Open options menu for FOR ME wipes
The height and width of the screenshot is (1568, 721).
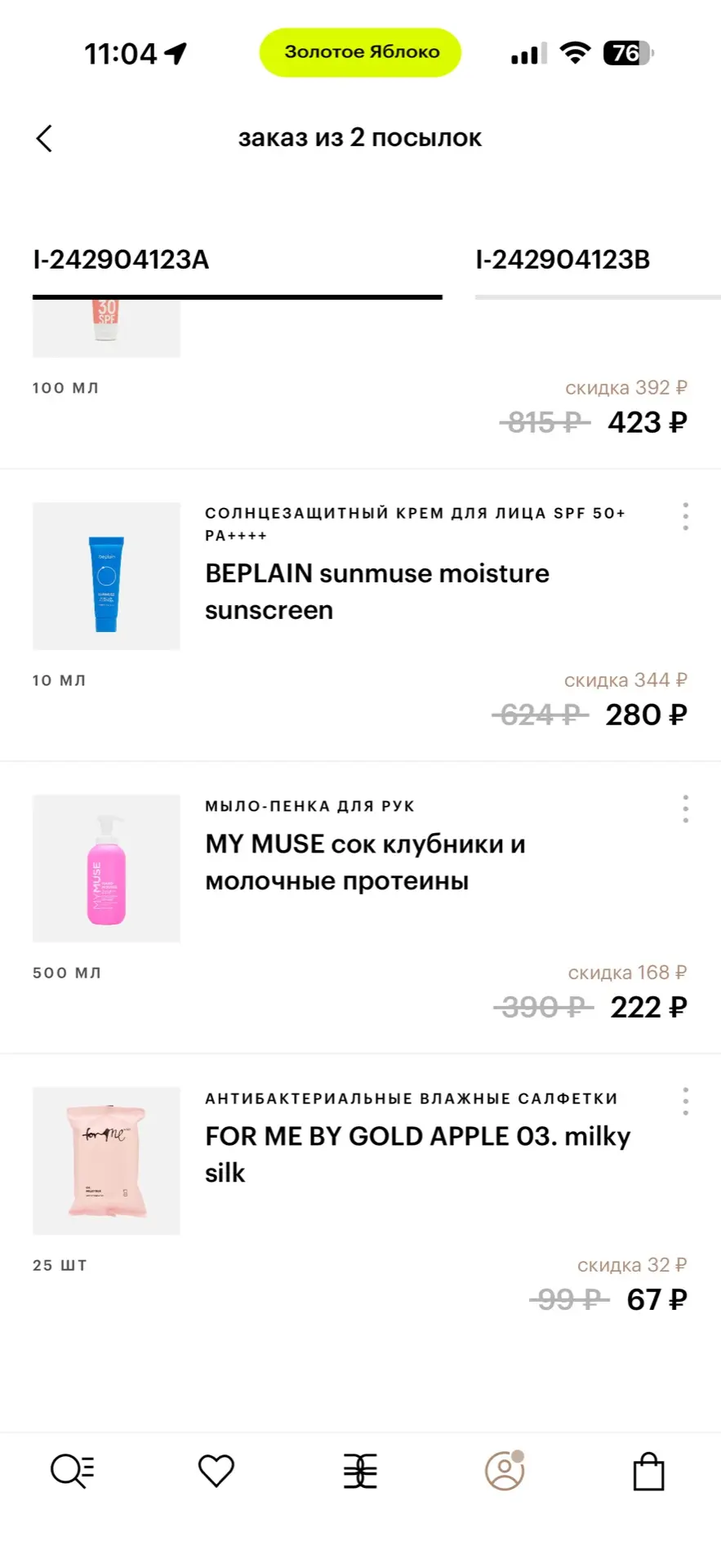(x=685, y=1101)
